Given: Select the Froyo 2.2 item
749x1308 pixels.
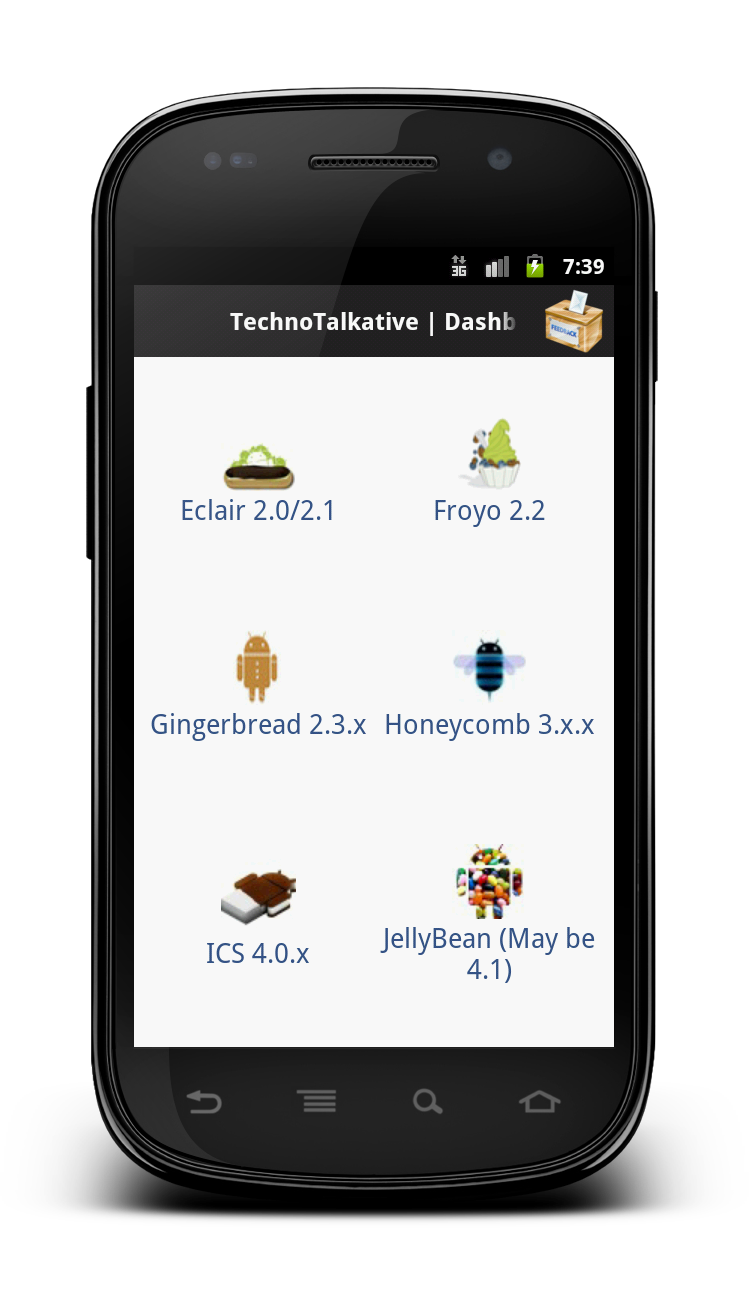Looking at the screenshot, I should click(x=489, y=472).
